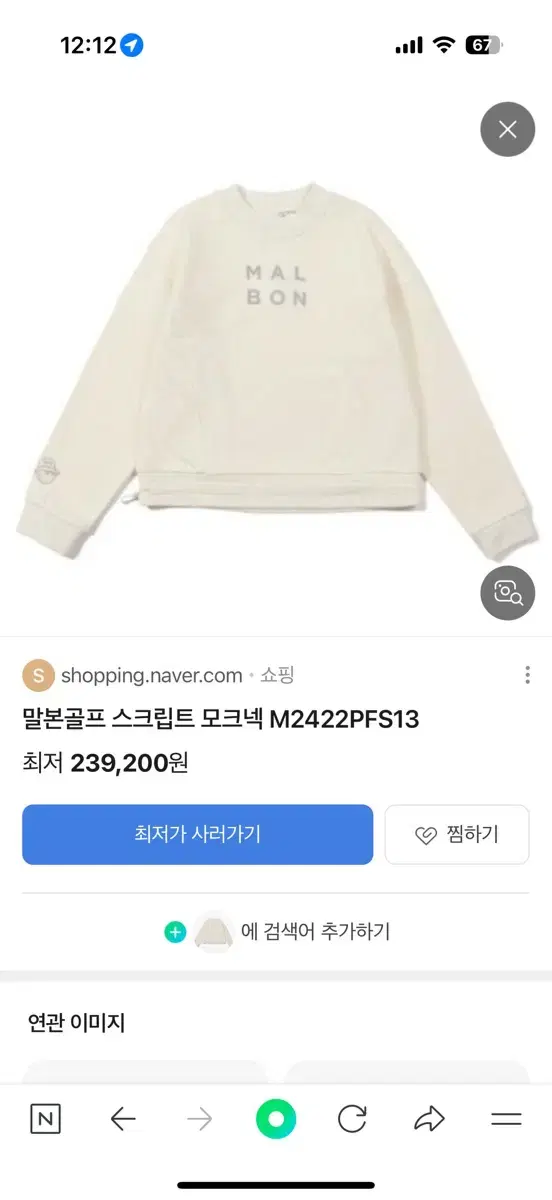Add the image with 에 검색어 추가하기
Image resolution: width=552 pixels, height=1200 pixels.
coord(277,931)
